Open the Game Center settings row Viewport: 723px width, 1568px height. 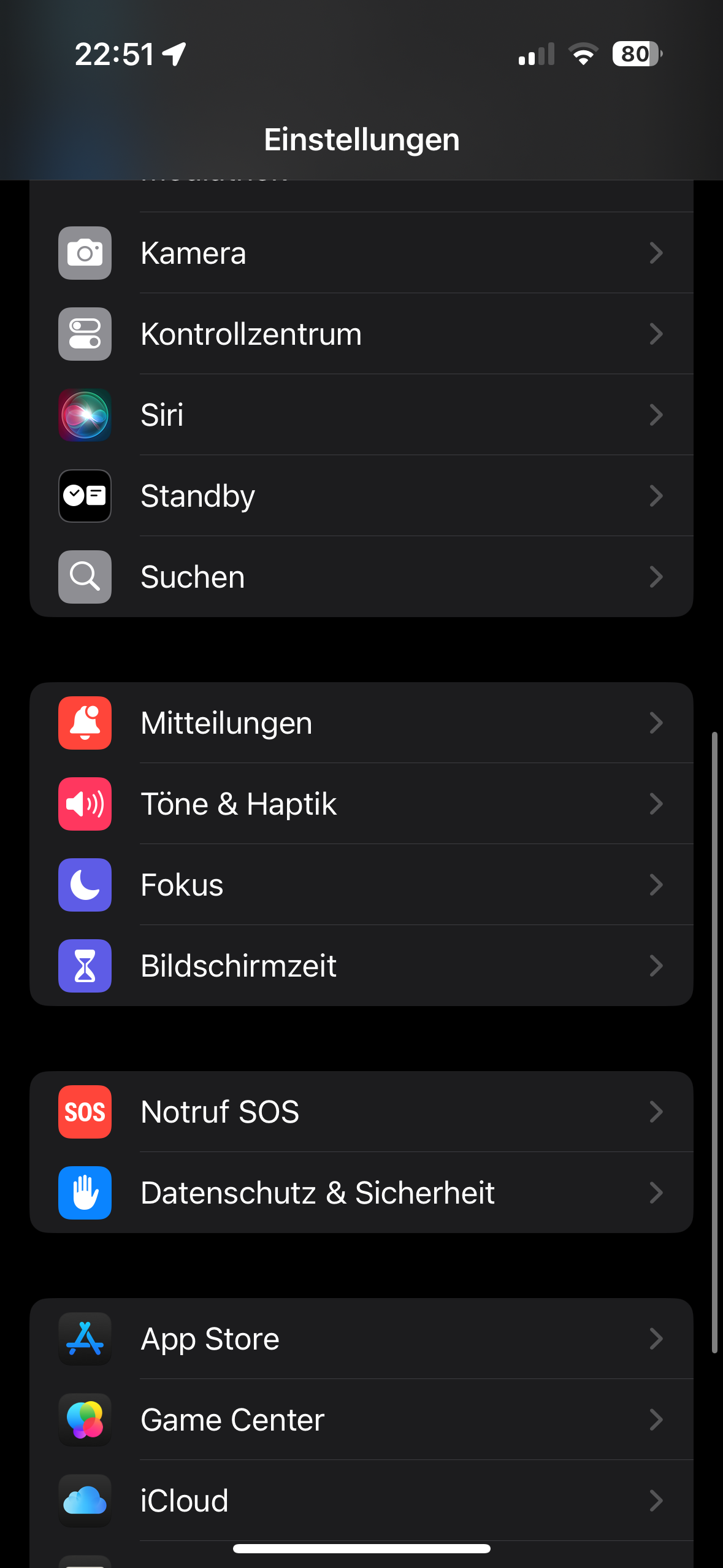(x=368, y=1420)
